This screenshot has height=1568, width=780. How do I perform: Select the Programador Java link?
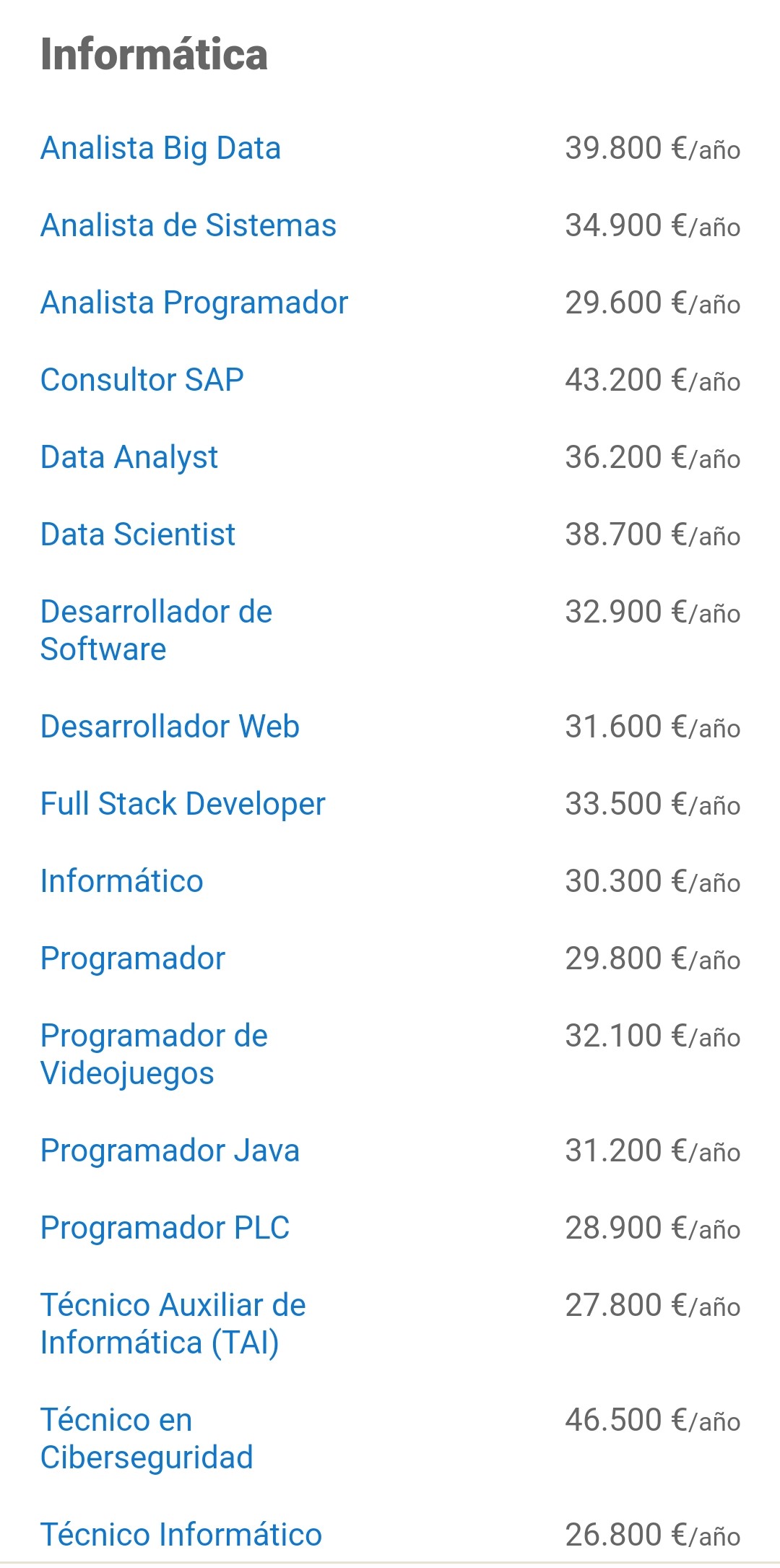[170, 1151]
